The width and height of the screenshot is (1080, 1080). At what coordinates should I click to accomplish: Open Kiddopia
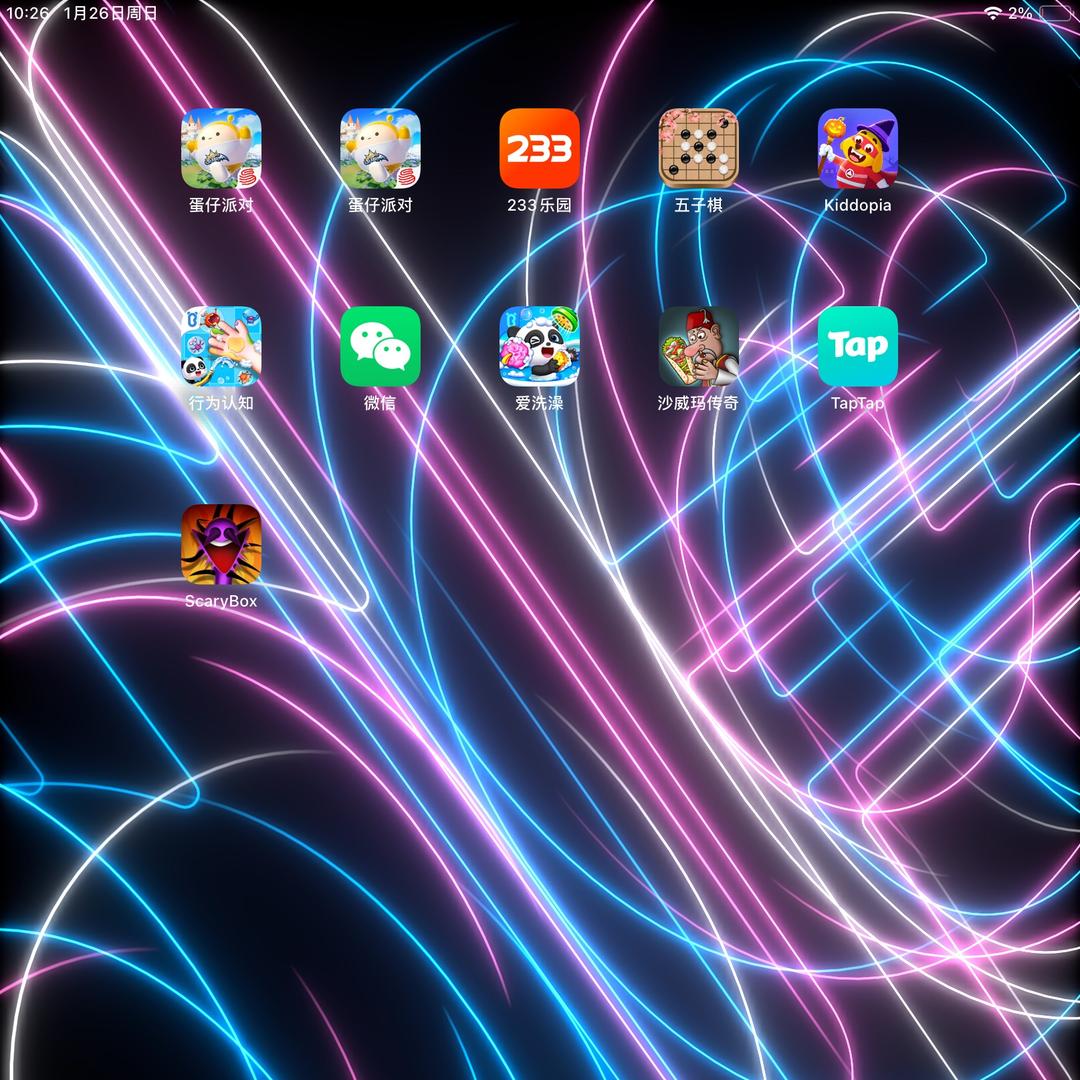tap(857, 149)
